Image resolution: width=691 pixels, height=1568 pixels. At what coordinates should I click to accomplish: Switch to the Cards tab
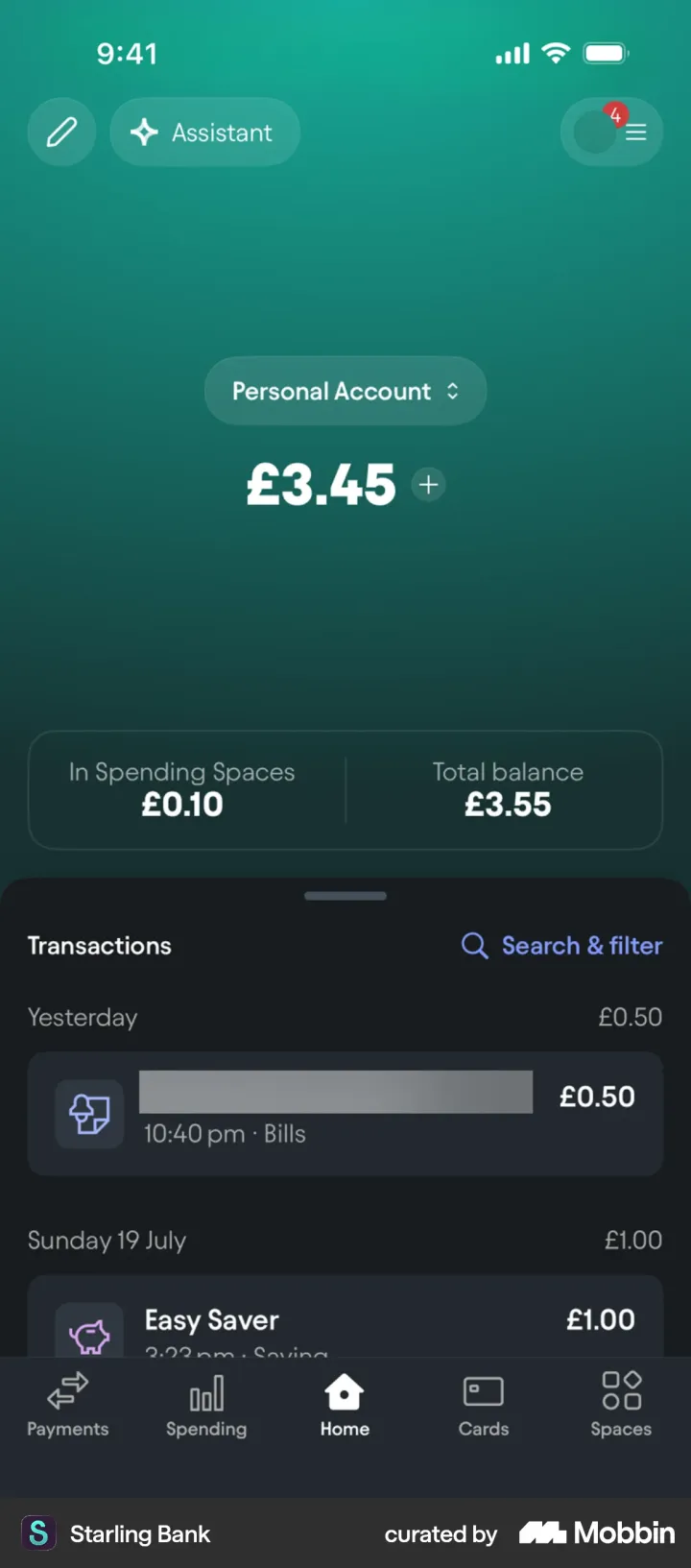[x=484, y=1405]
